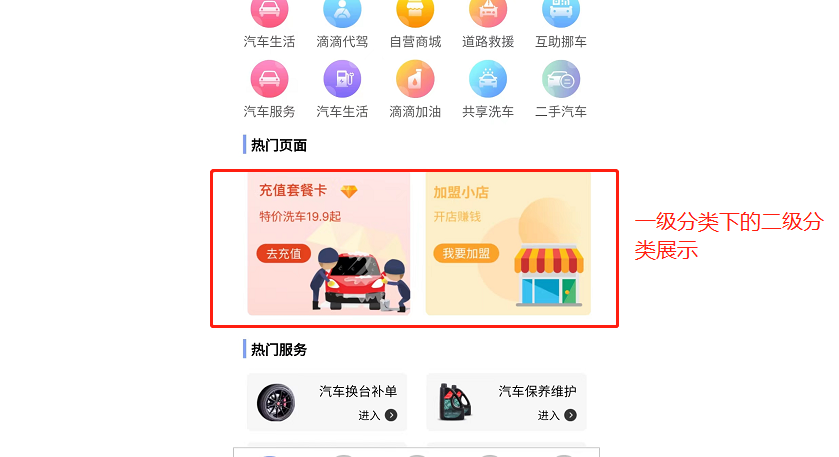The image size is (839, 457).
Task: Choose 共享洗车 car wash
Action: coord(488,89)
